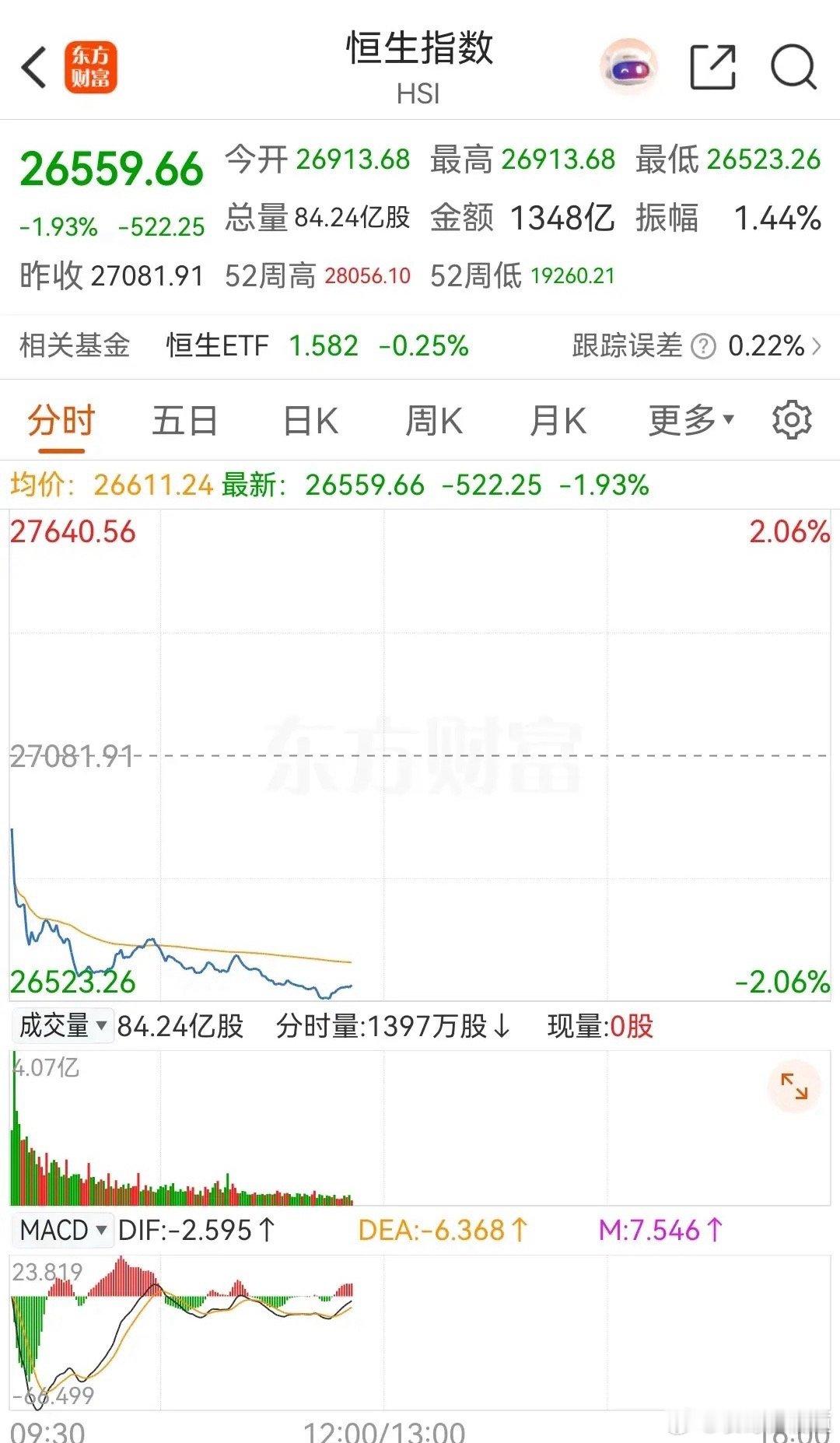
Task: Open the 恒生ETF fund link
Action: coord(218,345)
